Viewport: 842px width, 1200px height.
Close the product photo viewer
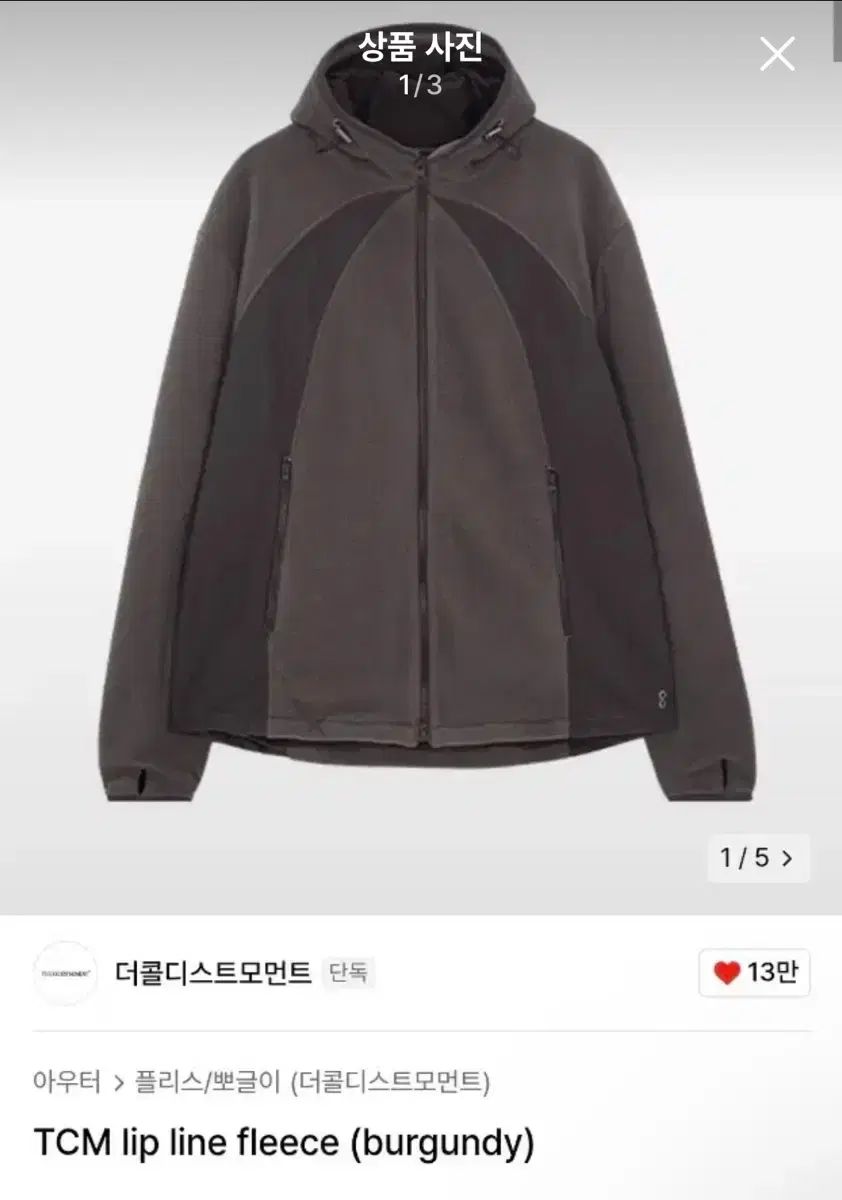tap(777, 54)
